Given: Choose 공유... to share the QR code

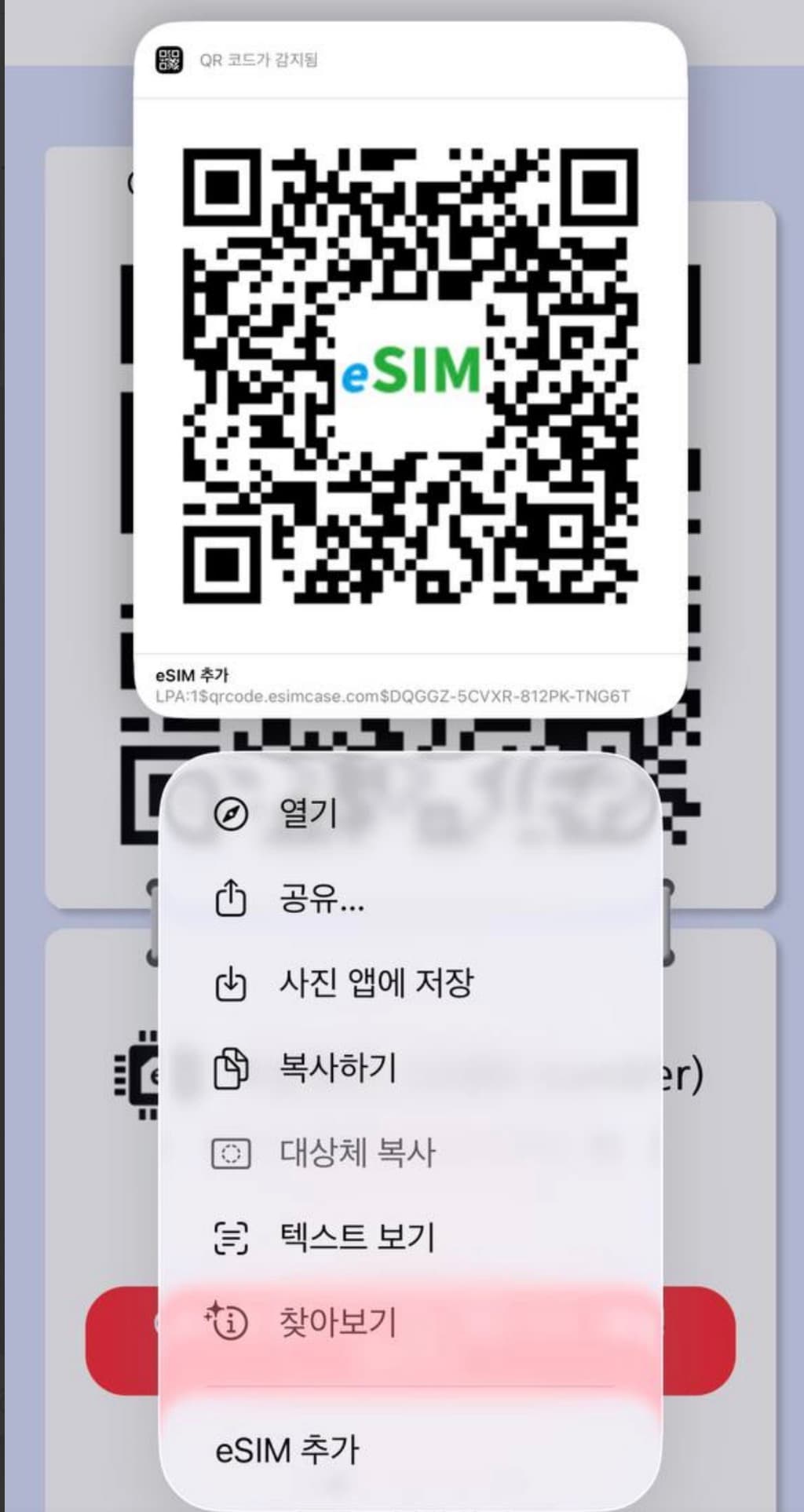Looking at the screenshot, I should (x=320, y=898).
